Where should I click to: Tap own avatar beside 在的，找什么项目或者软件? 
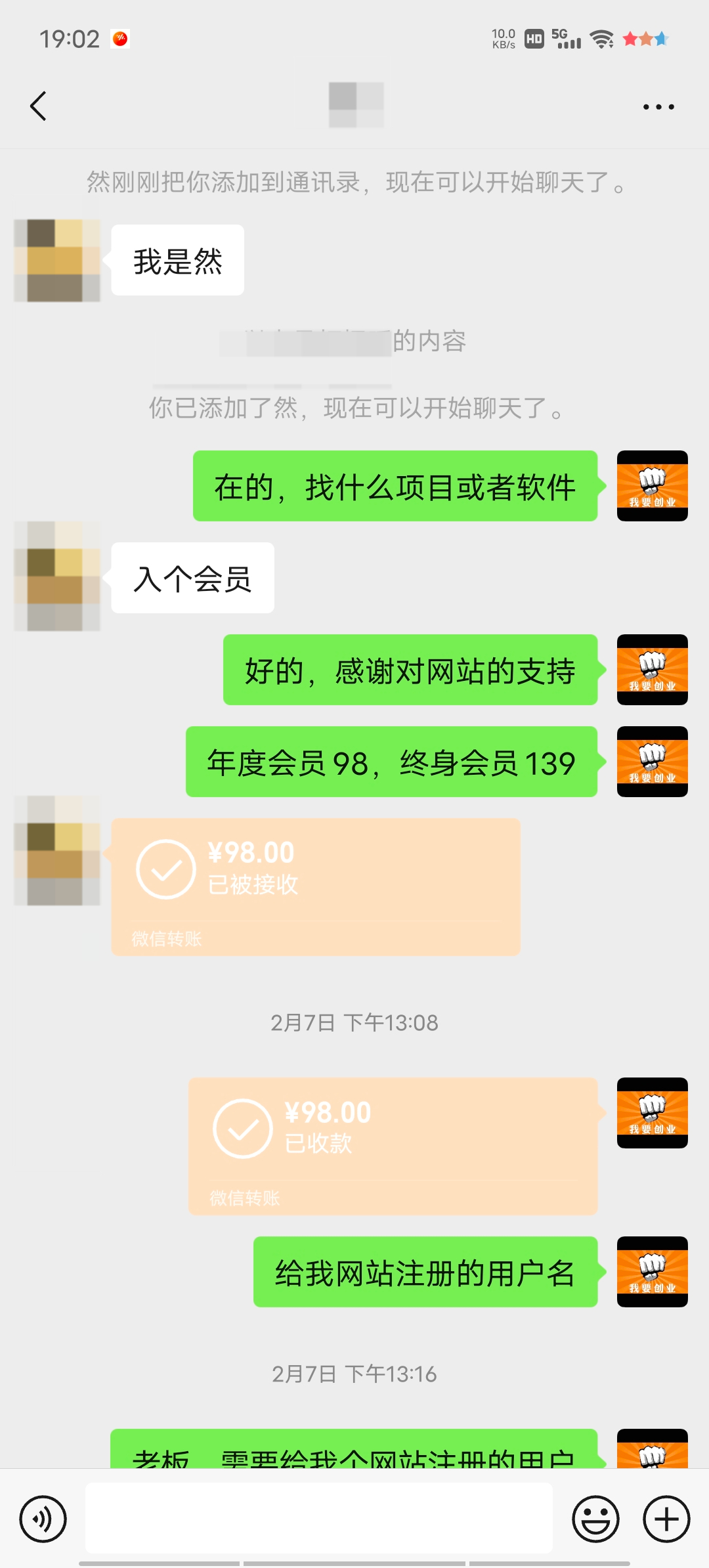pyautogui.click(x=652, y=486)
